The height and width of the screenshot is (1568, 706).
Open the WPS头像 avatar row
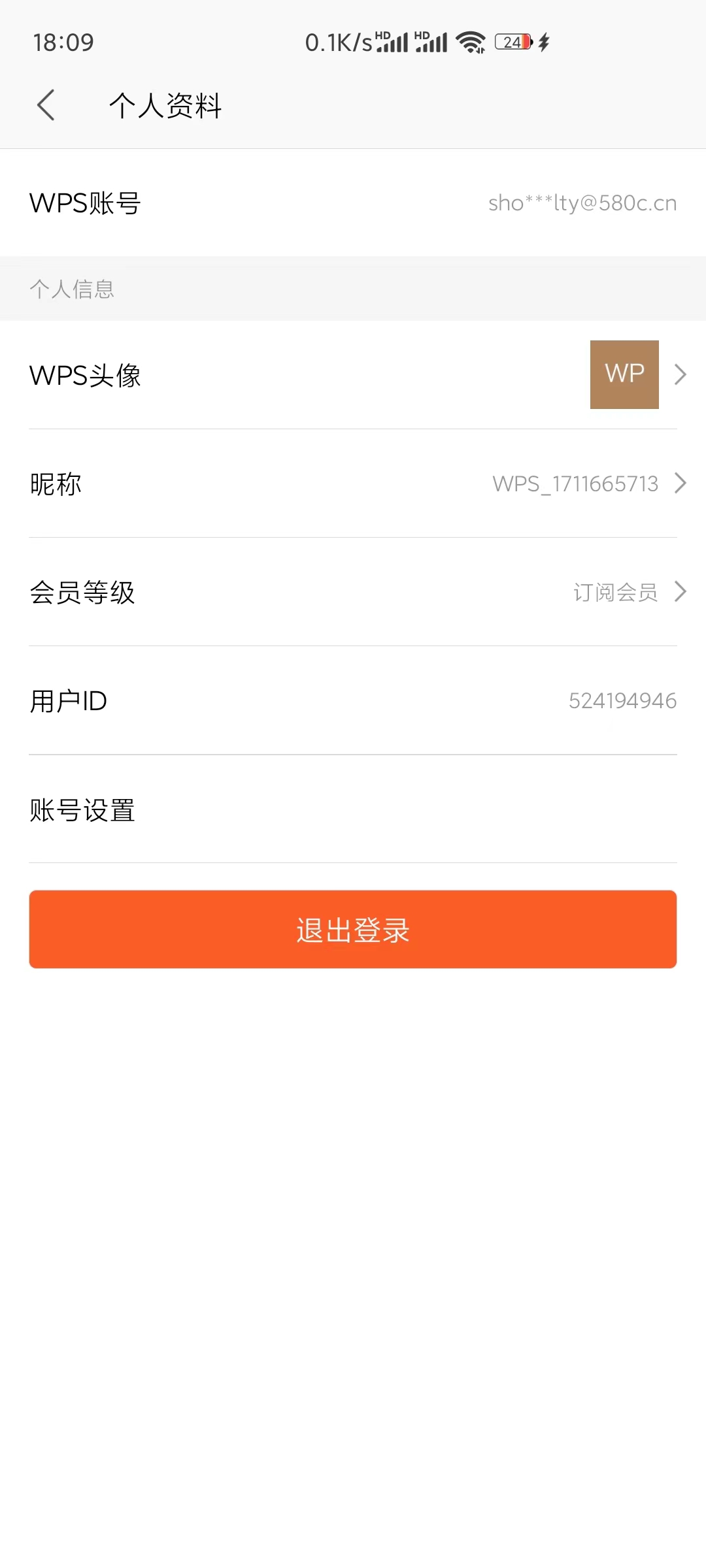[x=353, y=375]
